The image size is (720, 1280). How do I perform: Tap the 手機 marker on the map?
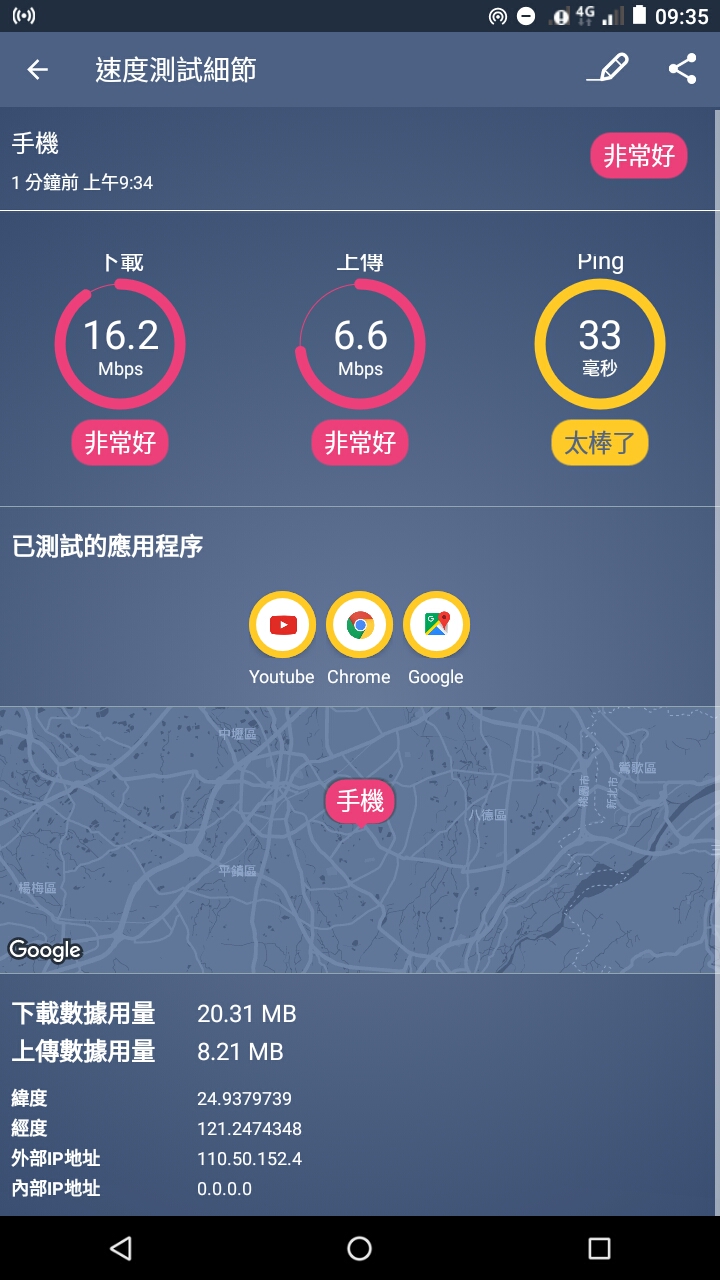click(x=360, y=801)
